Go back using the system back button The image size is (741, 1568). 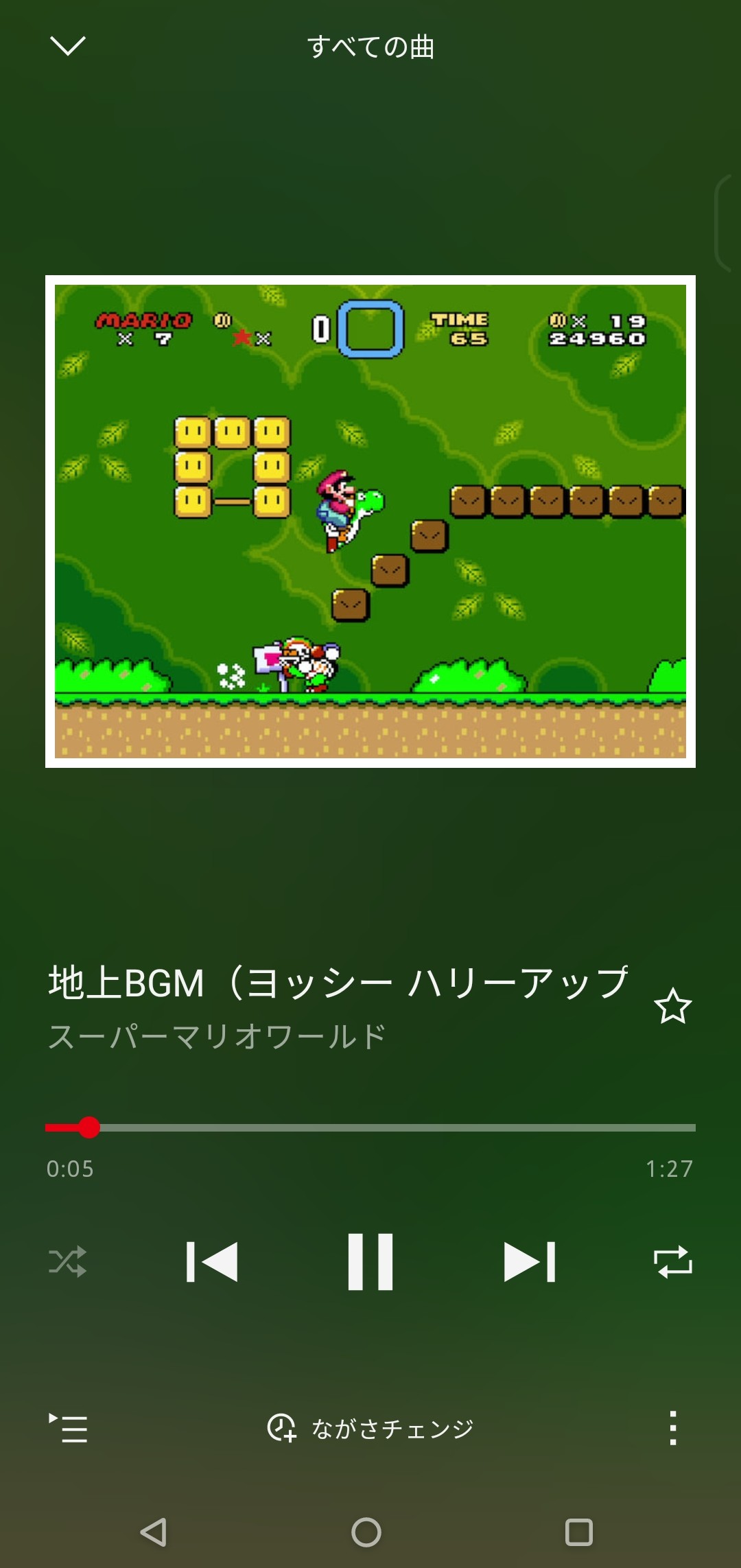coord(154,1532)
